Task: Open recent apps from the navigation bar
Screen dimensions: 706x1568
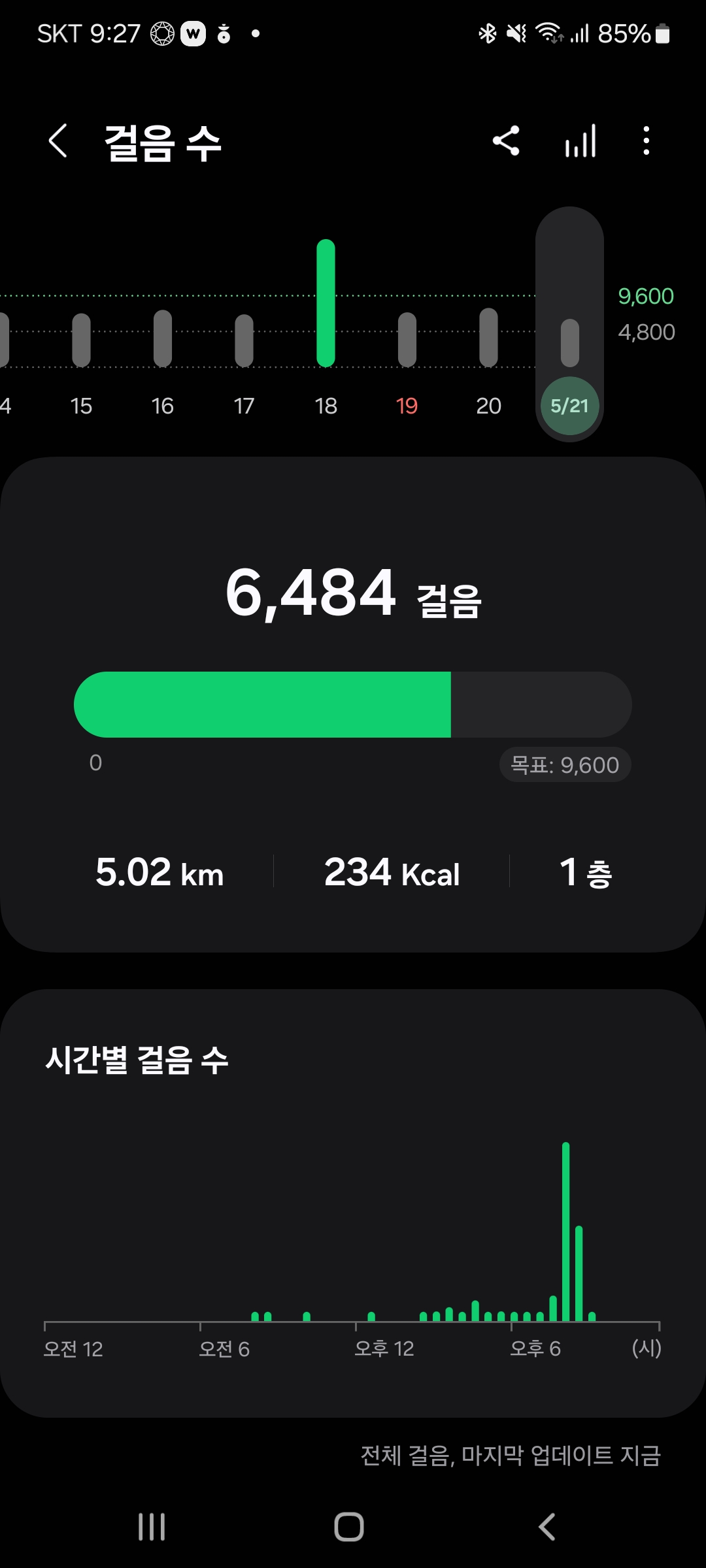Action: (152, 1527)
